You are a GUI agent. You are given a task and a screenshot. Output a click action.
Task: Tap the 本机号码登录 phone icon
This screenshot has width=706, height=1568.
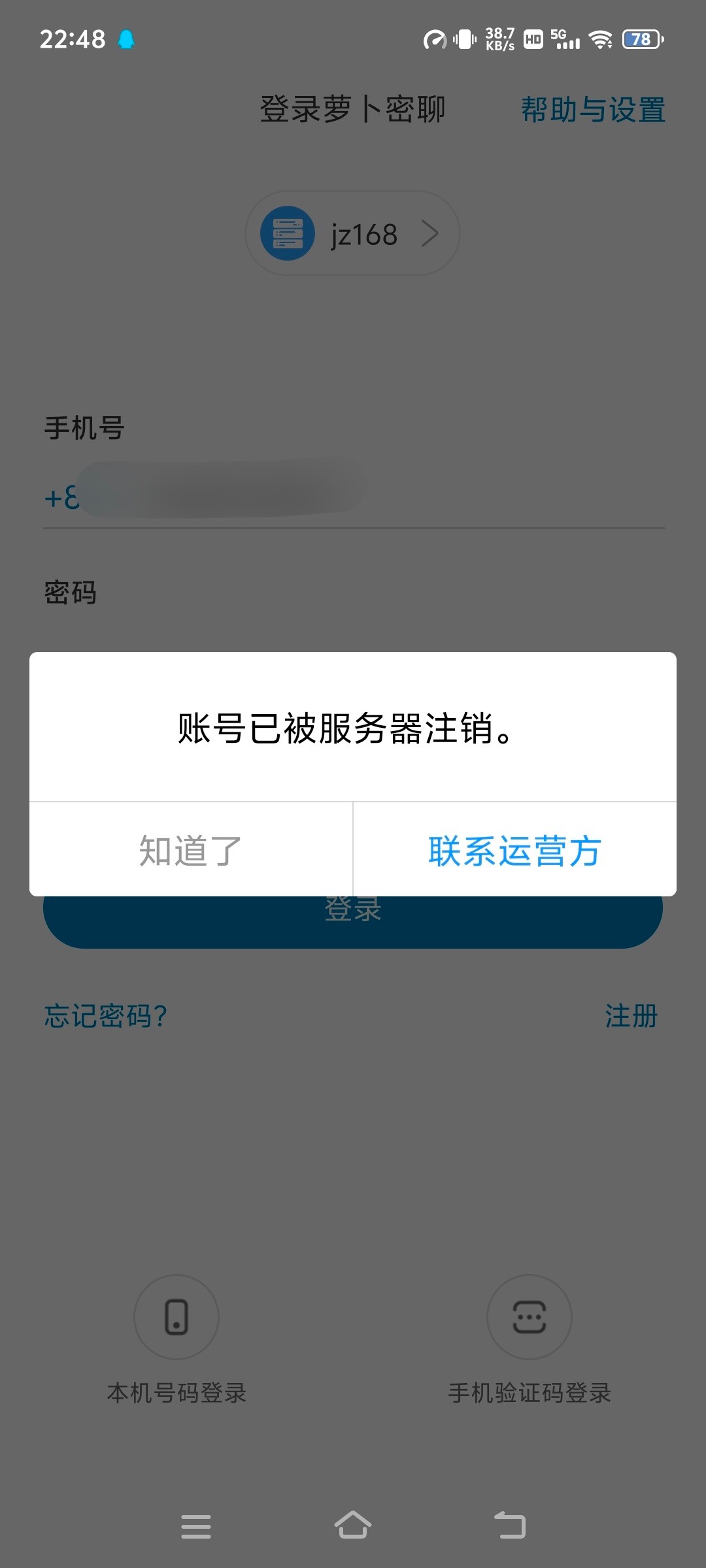coord(175,1316)
